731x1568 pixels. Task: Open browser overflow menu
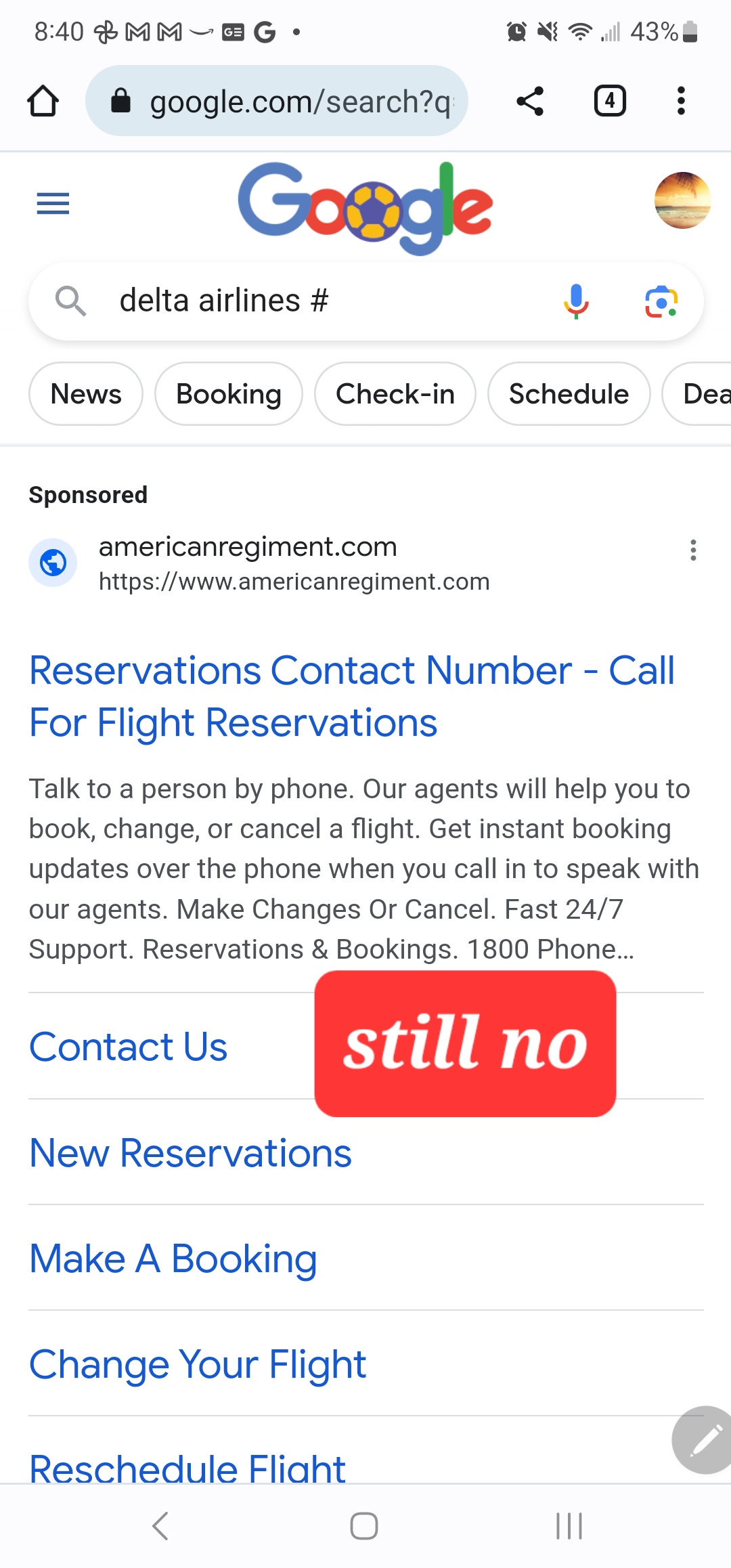coord(681,102)
